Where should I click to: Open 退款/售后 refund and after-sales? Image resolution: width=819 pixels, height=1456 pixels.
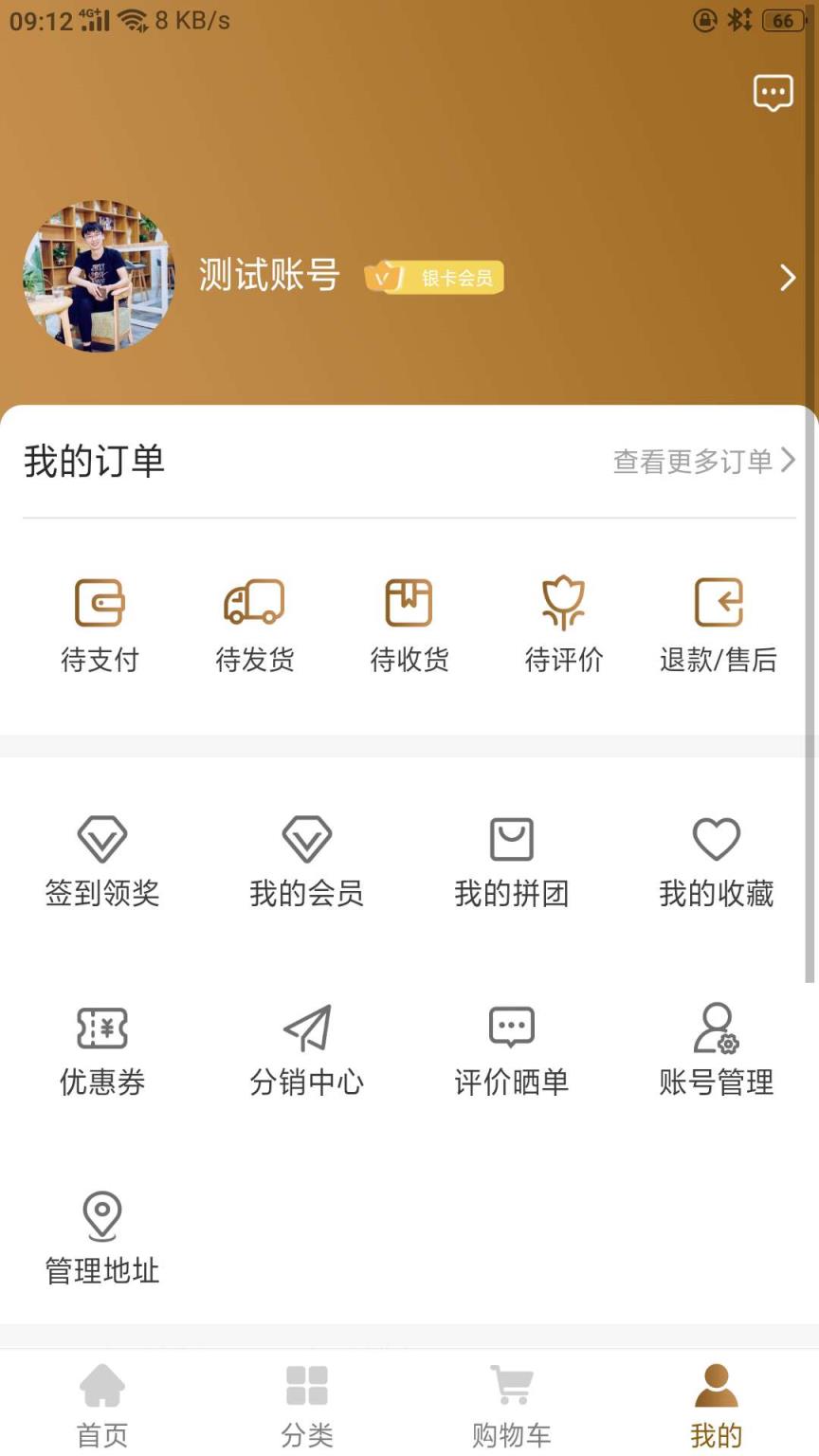click(x=718, y=624)
